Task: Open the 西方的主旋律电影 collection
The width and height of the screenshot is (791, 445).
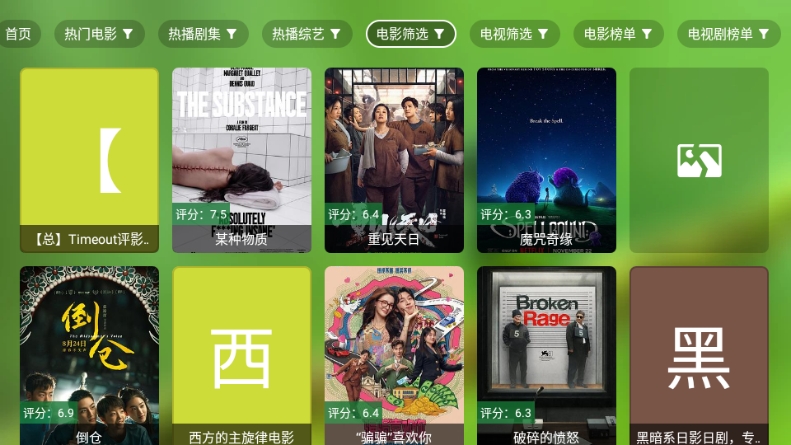Action: tap(241, 355)
